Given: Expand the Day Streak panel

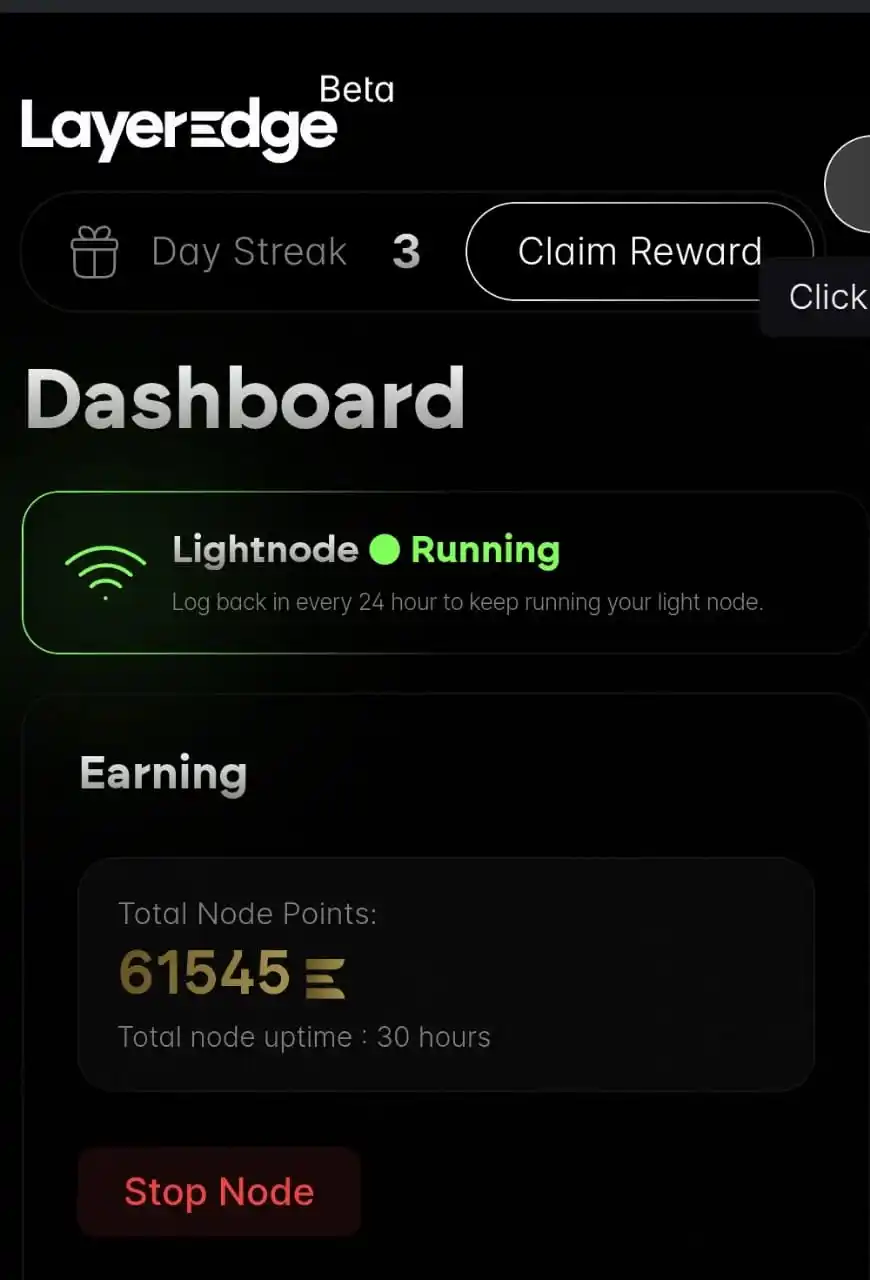Looking at the screenshot, I should [x=420, y=252].
